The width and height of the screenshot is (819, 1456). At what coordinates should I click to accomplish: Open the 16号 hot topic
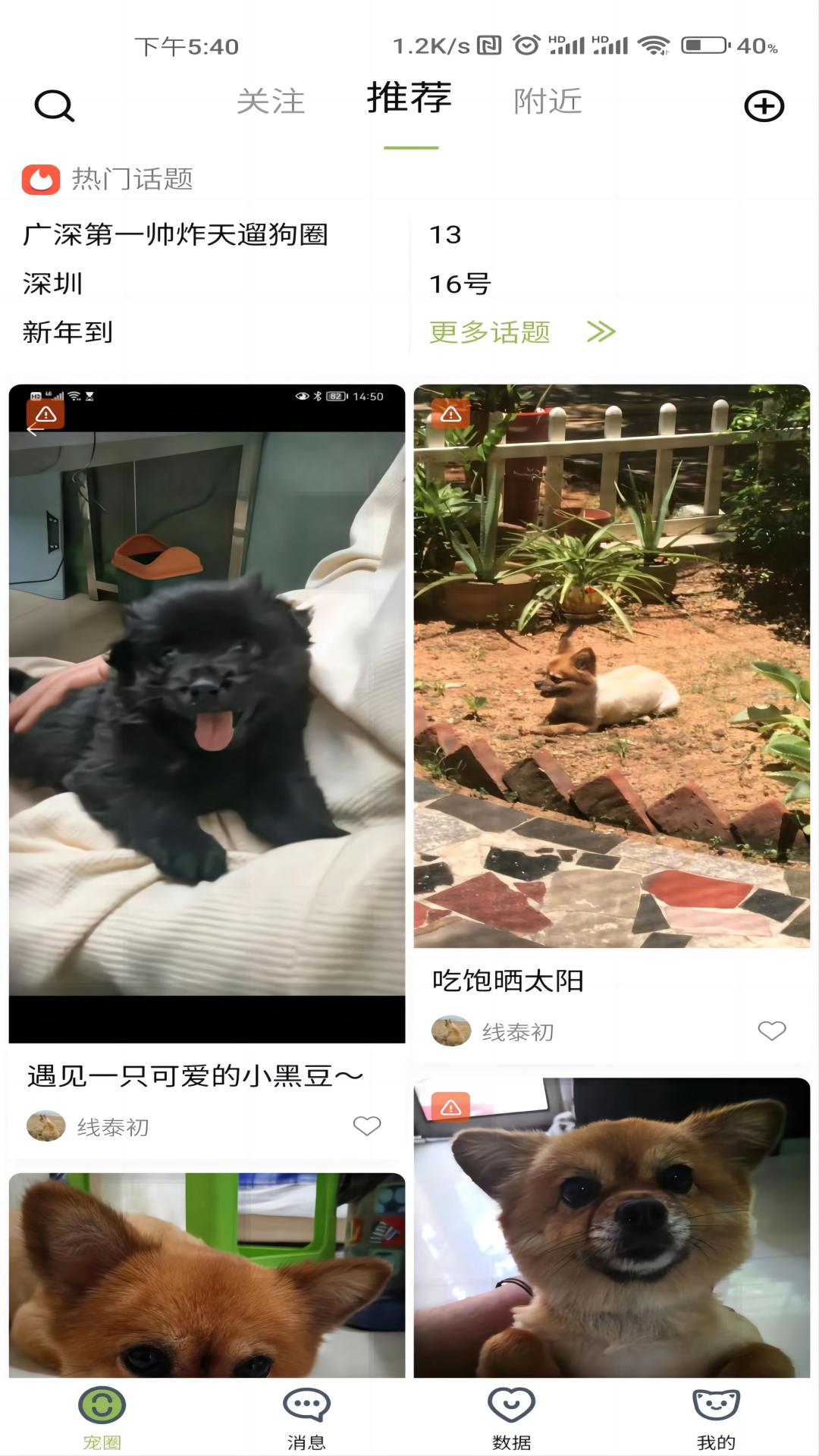click(460, 284)
